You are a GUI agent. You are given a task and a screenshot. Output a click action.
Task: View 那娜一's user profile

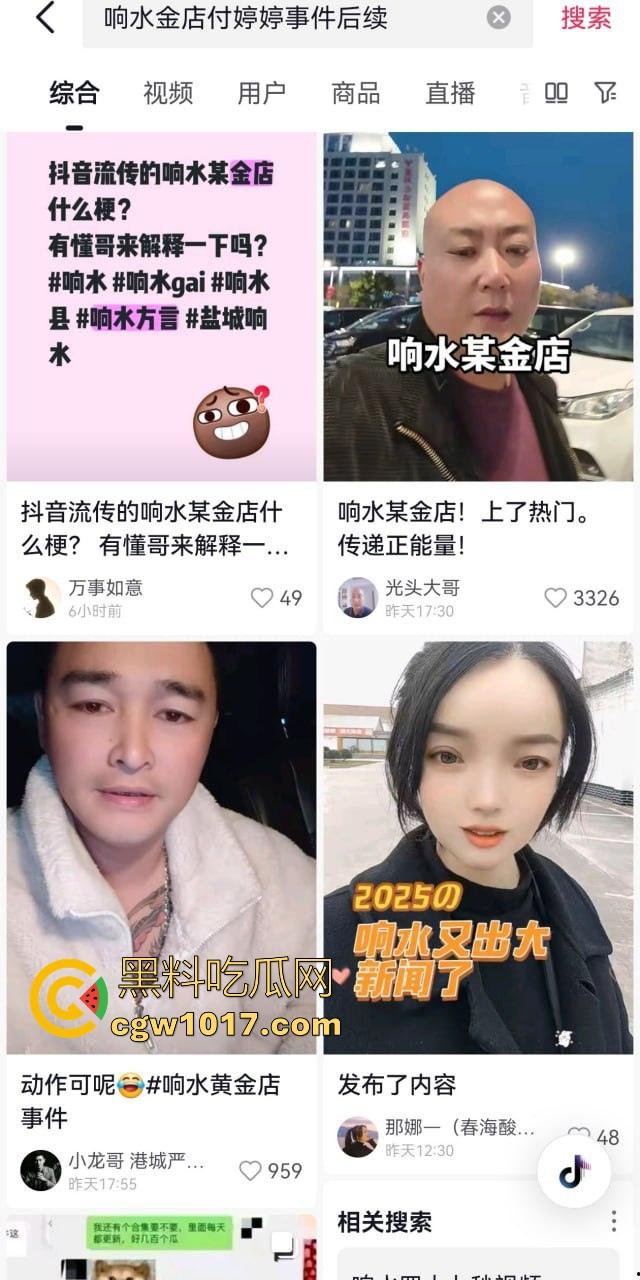point(357,1138)
